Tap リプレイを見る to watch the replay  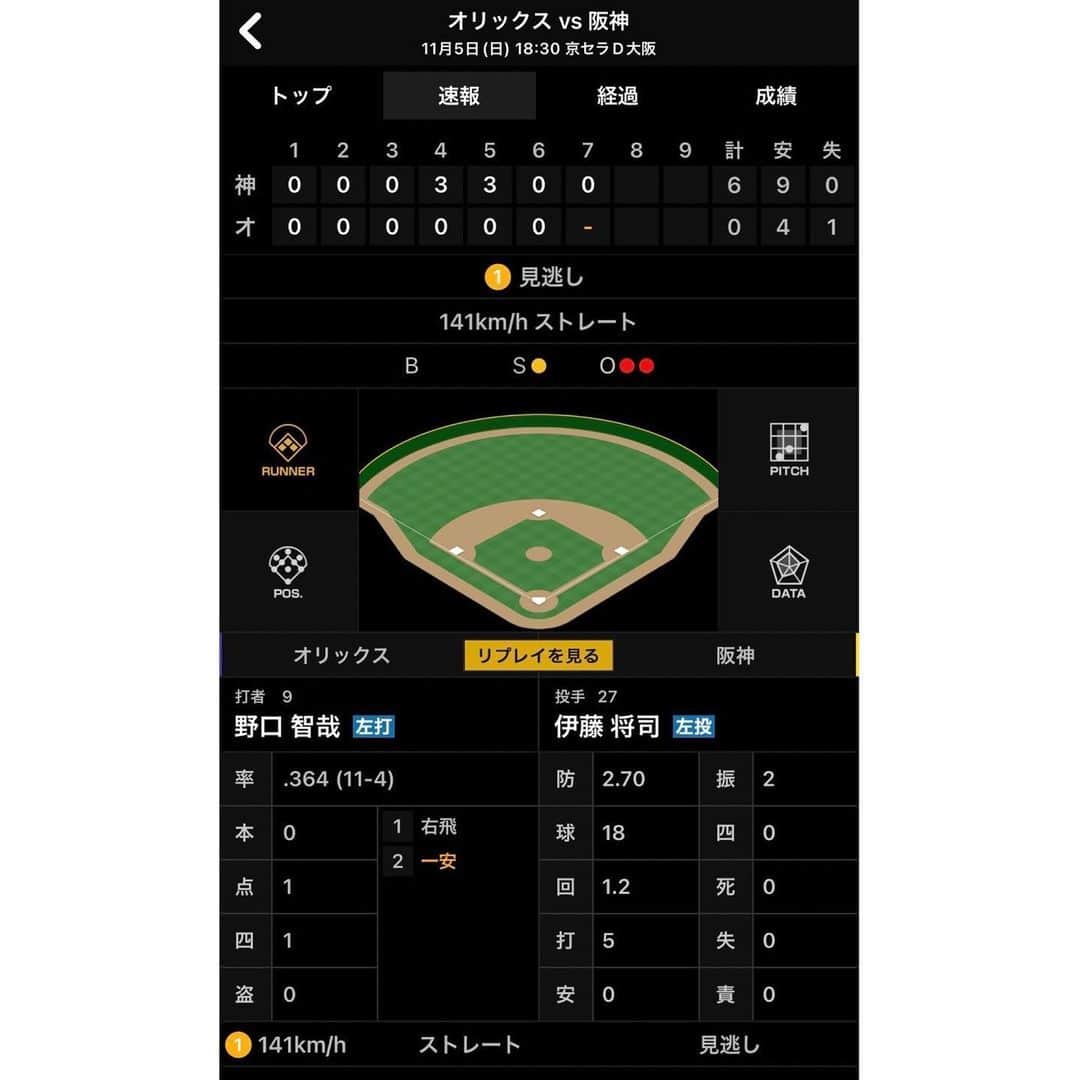pyautogui.click(x=538, y=656)
